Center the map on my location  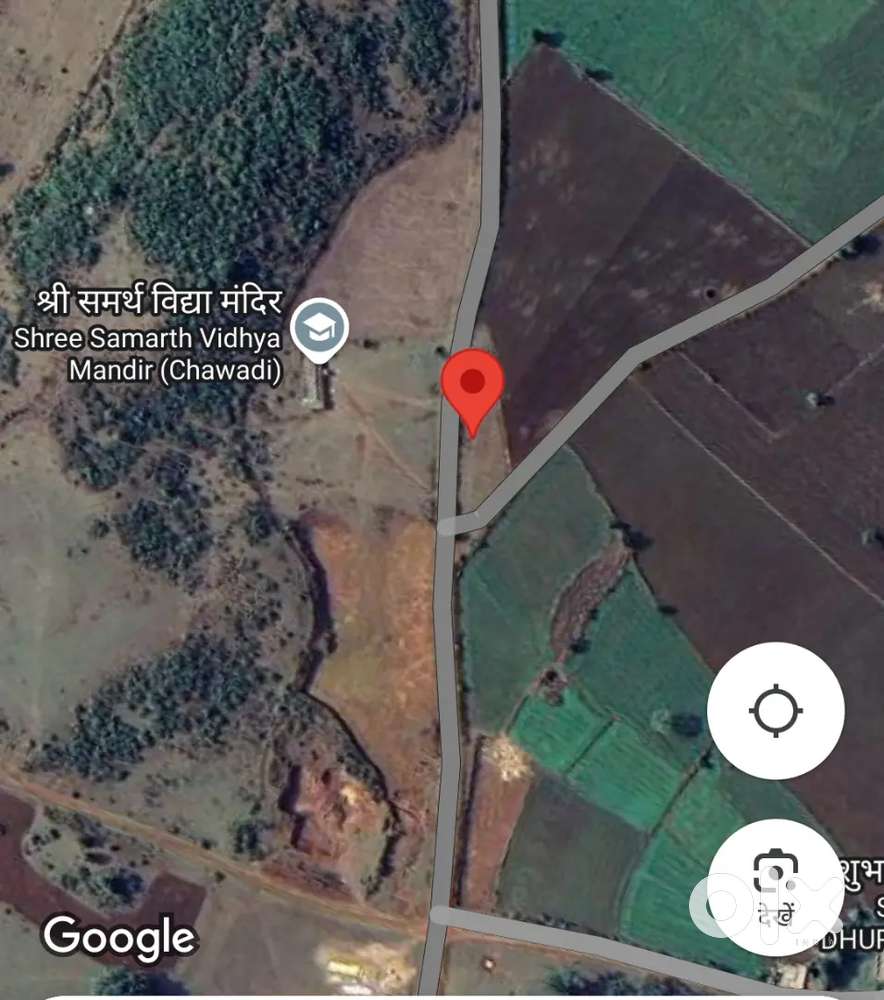[775, 711]
